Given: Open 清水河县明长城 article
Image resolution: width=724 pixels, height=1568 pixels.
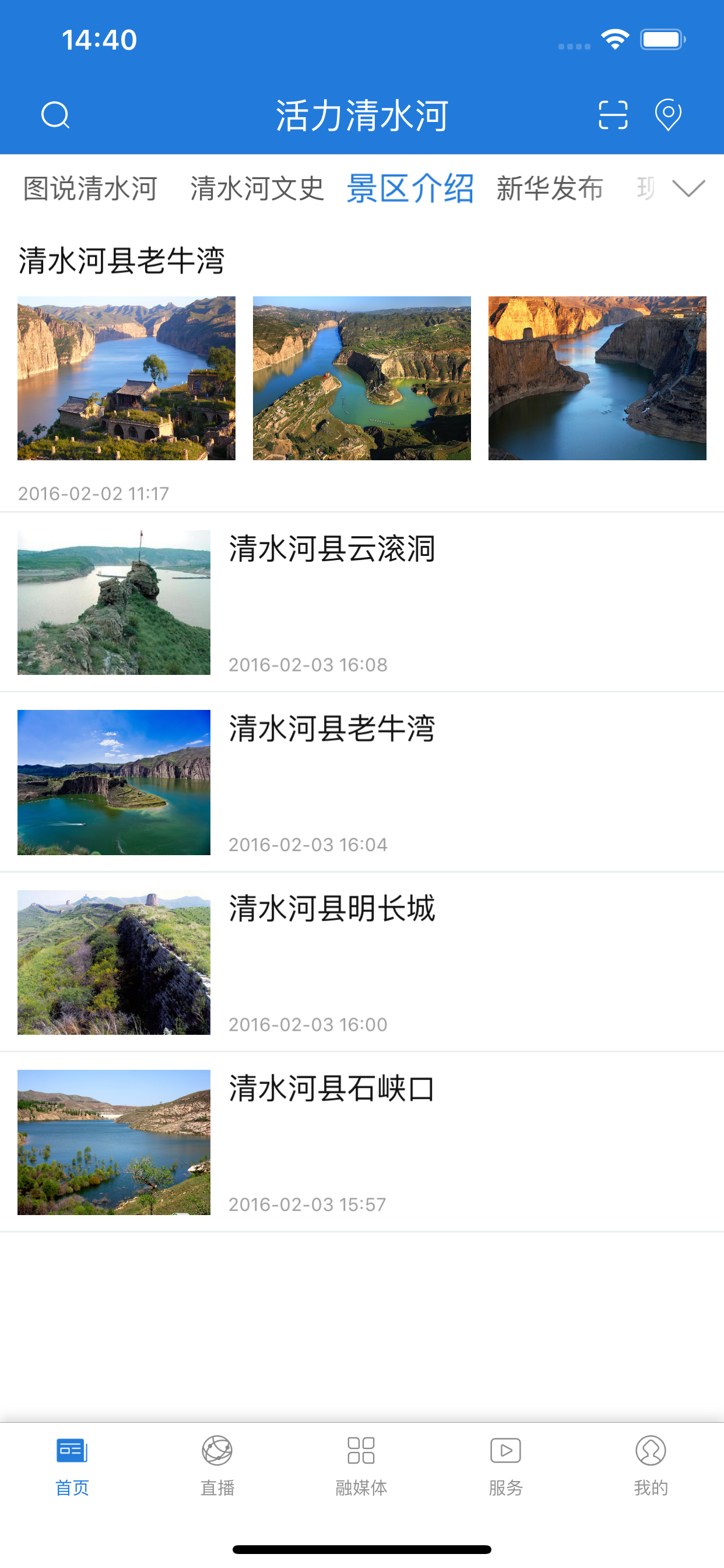Looking at the screenshot, I should pyautogui.click(x=362, y=962).
